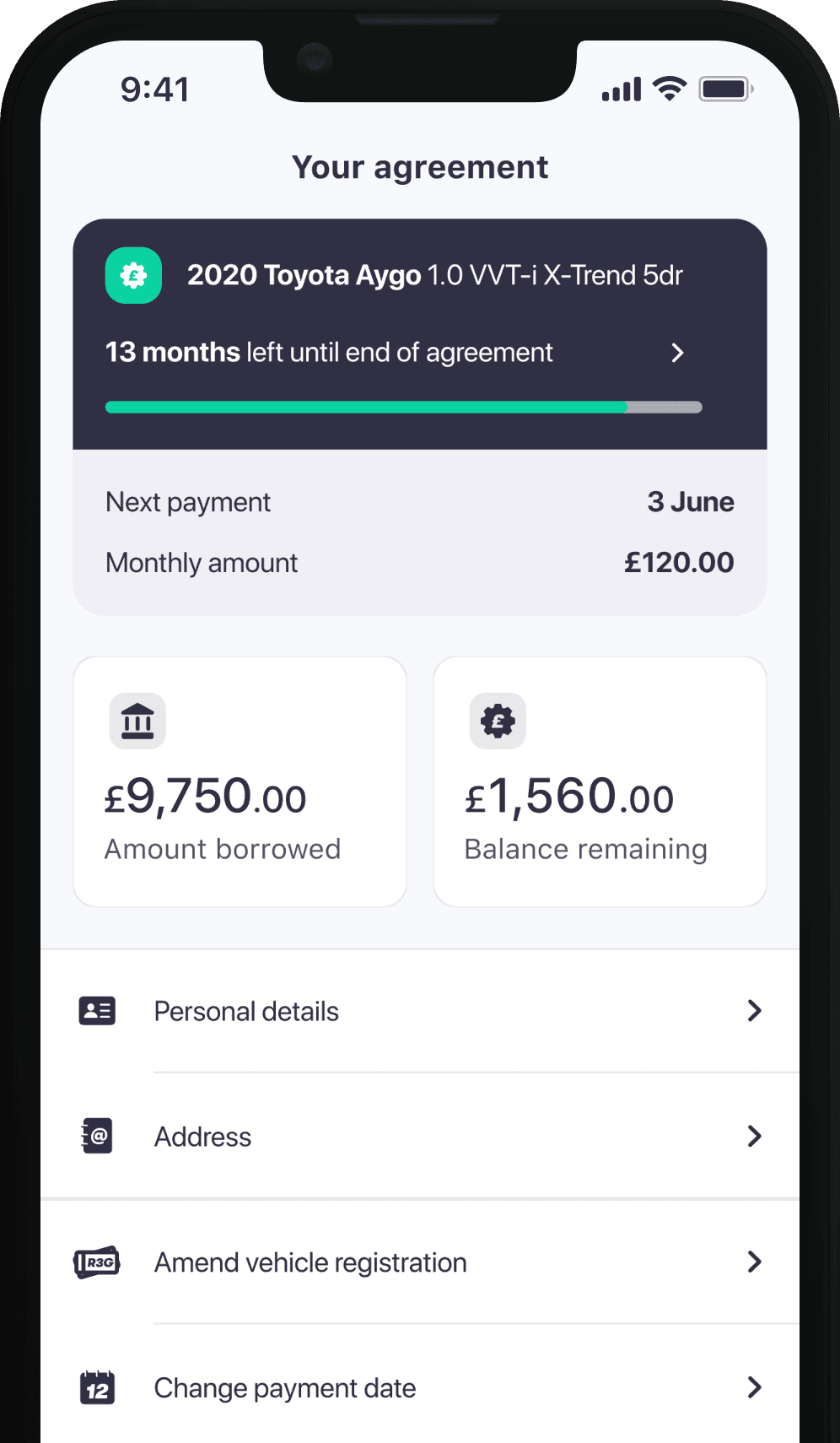Viewport: 840px width, 1443px height.
Task: Expand the Address section chevron
Action: click(x=754, y=1136)
